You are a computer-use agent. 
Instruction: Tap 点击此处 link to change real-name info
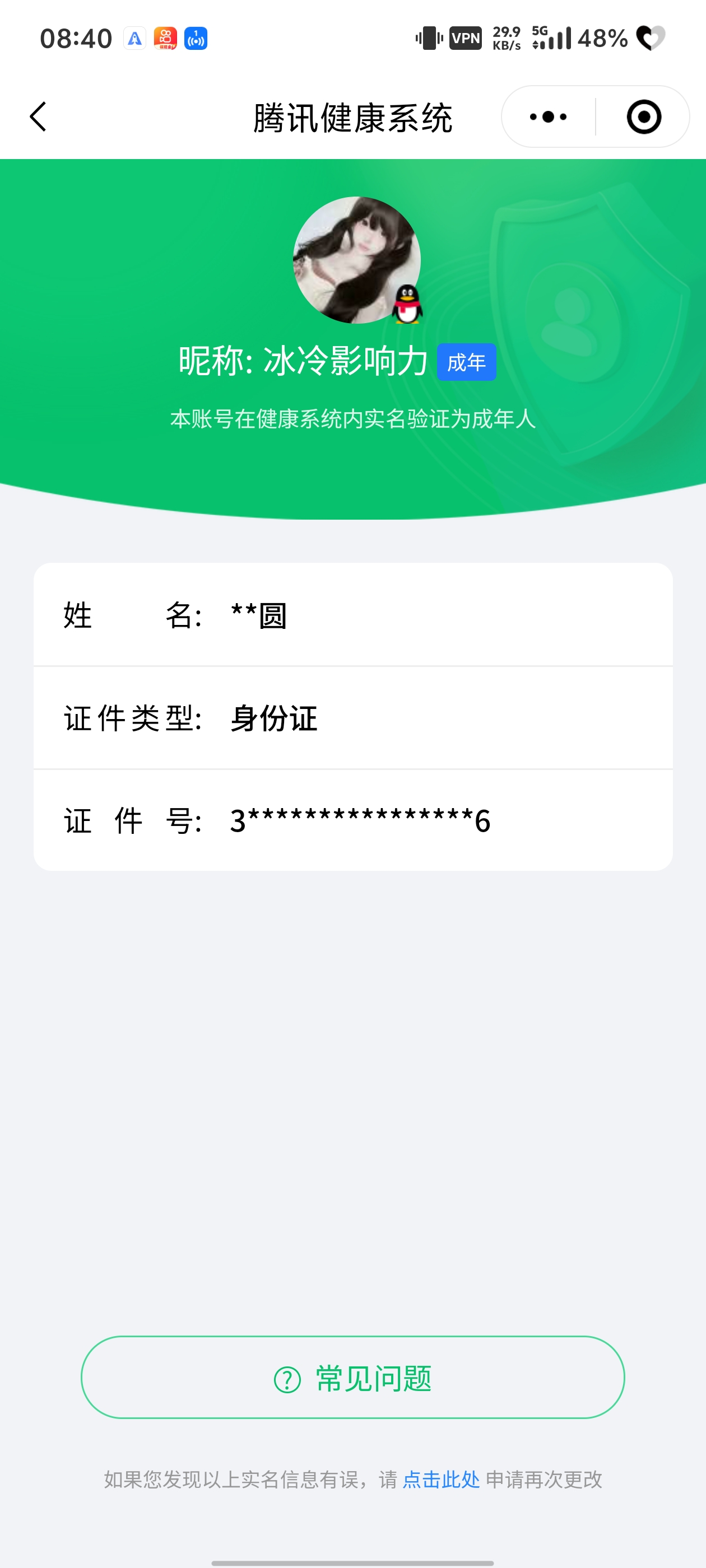pos(441,1479)
